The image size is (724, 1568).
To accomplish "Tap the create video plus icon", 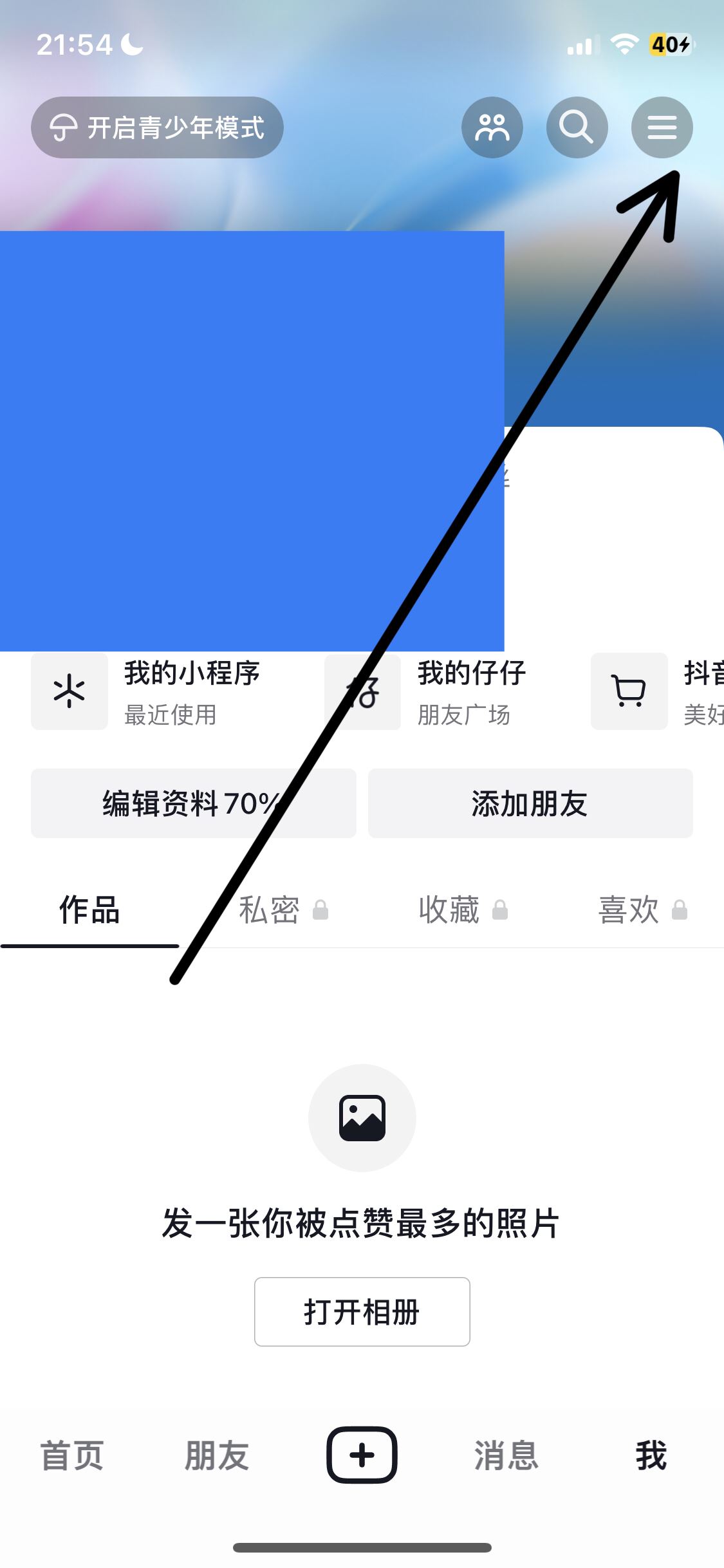I will pos(362,1455).
